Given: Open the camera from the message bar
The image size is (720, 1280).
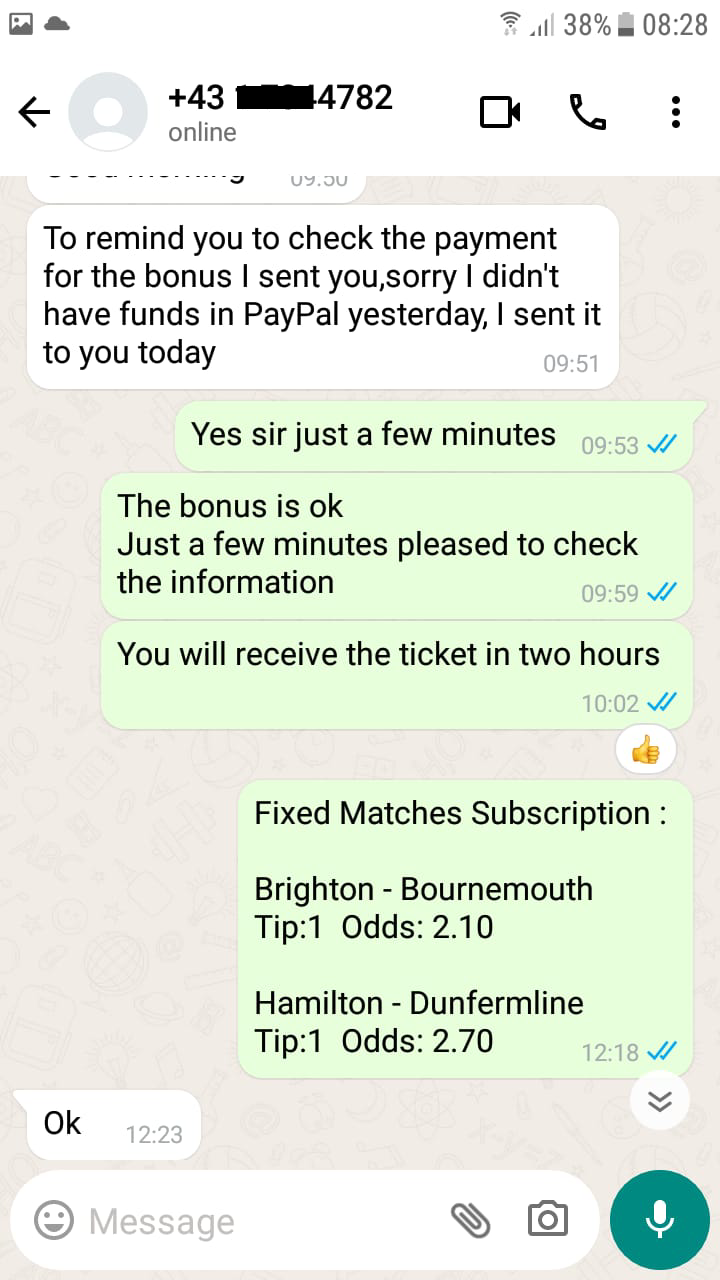Looking at the screenshot, I should pyautogui.click(x=547, y=1220).
